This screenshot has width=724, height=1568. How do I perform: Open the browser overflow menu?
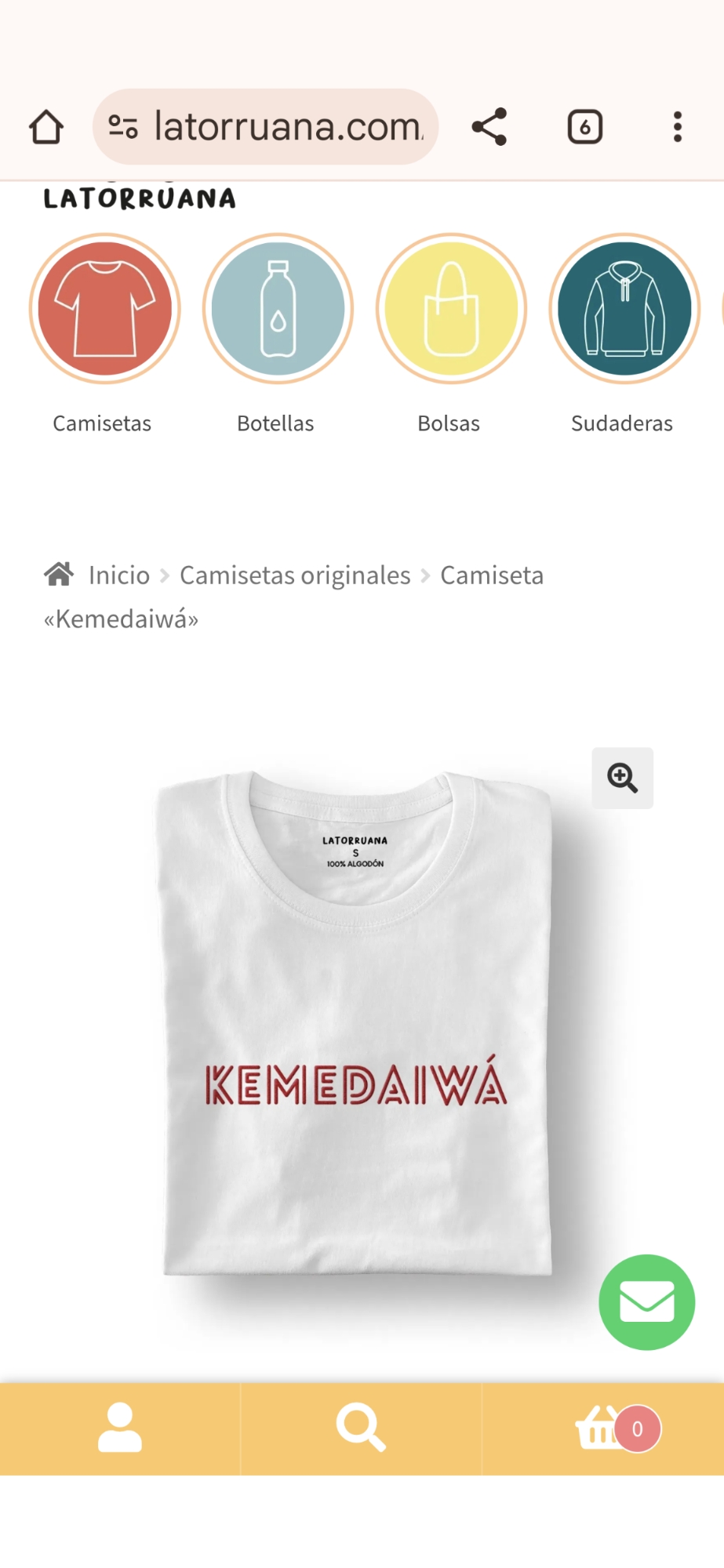point(677,127)
